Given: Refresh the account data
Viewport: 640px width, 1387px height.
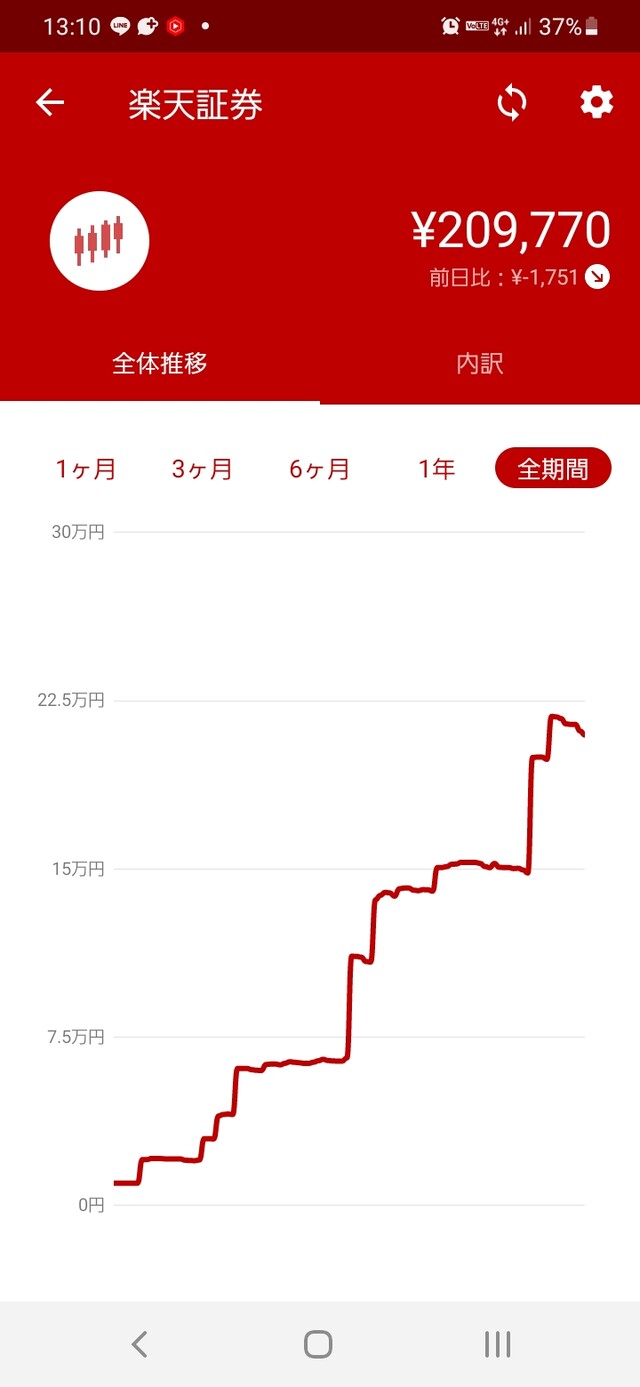Looking at the screenshot, I should (x=511, y=103).
